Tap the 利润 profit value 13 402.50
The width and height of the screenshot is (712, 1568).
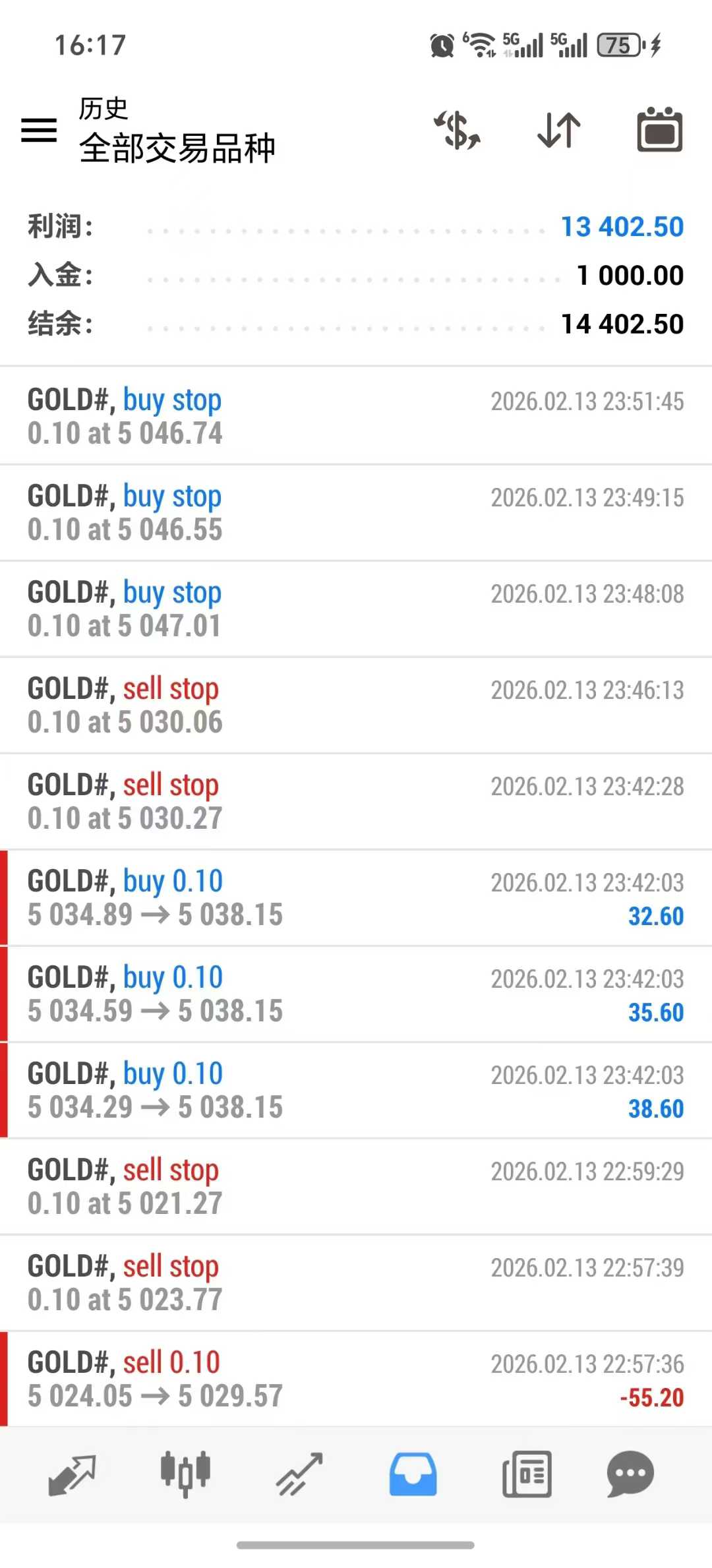tap(620, 227)
